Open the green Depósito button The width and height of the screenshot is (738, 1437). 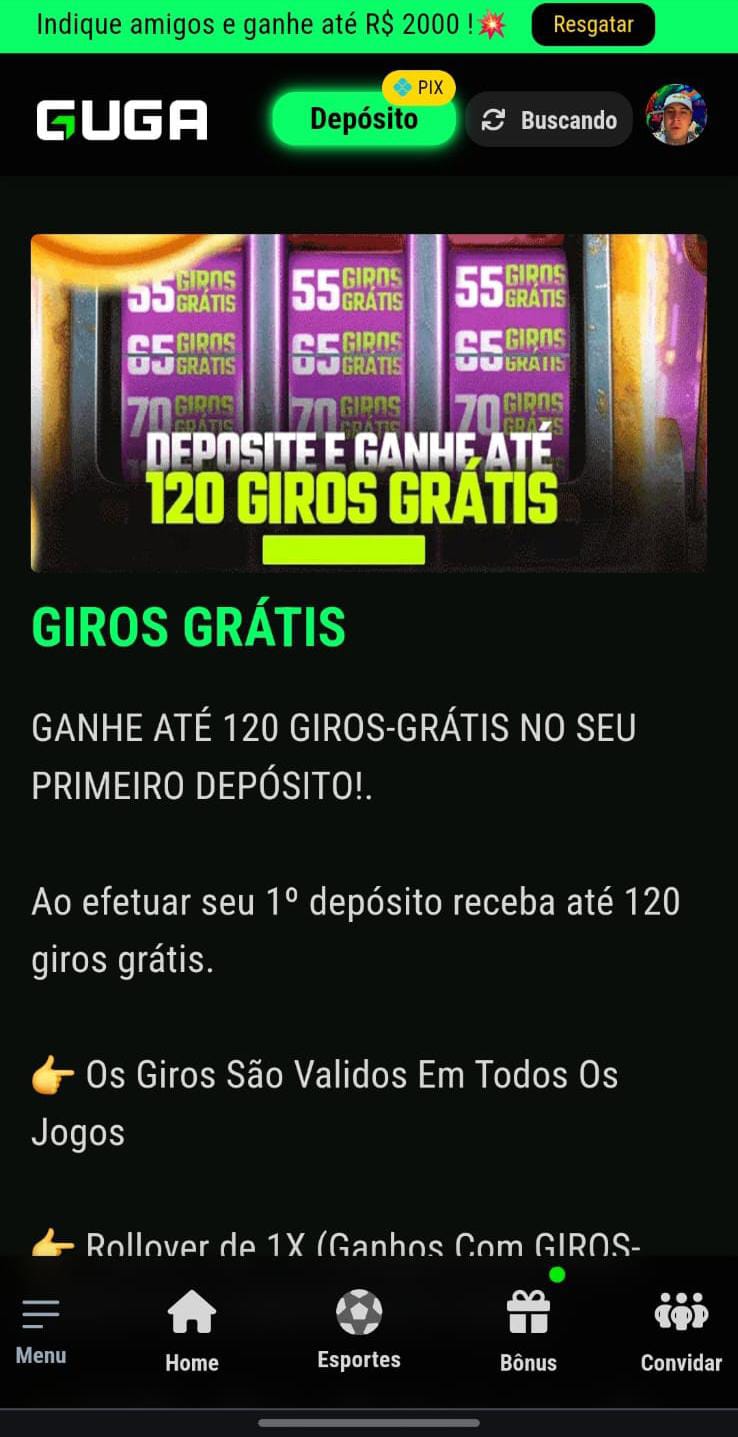364,119
